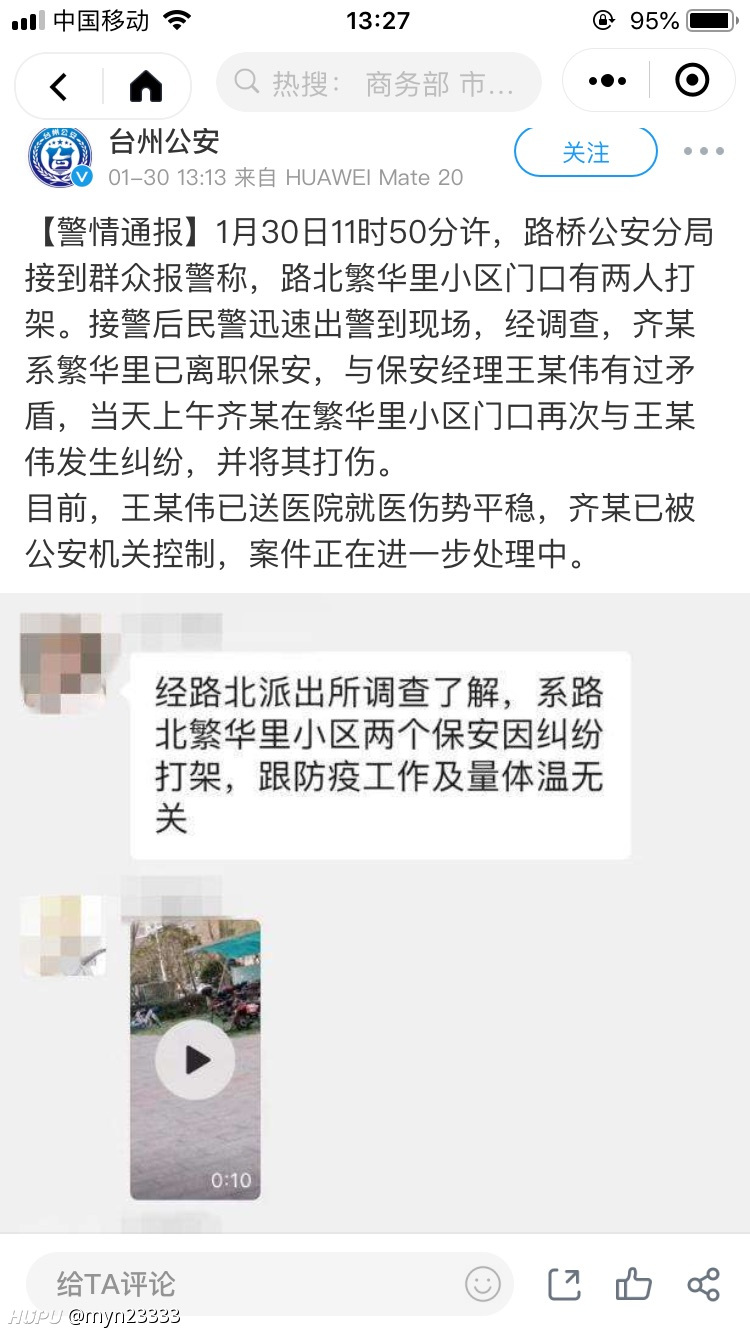Open the mini program home icon
This screenshot has height=1334, width=750.
coord(146,87)
